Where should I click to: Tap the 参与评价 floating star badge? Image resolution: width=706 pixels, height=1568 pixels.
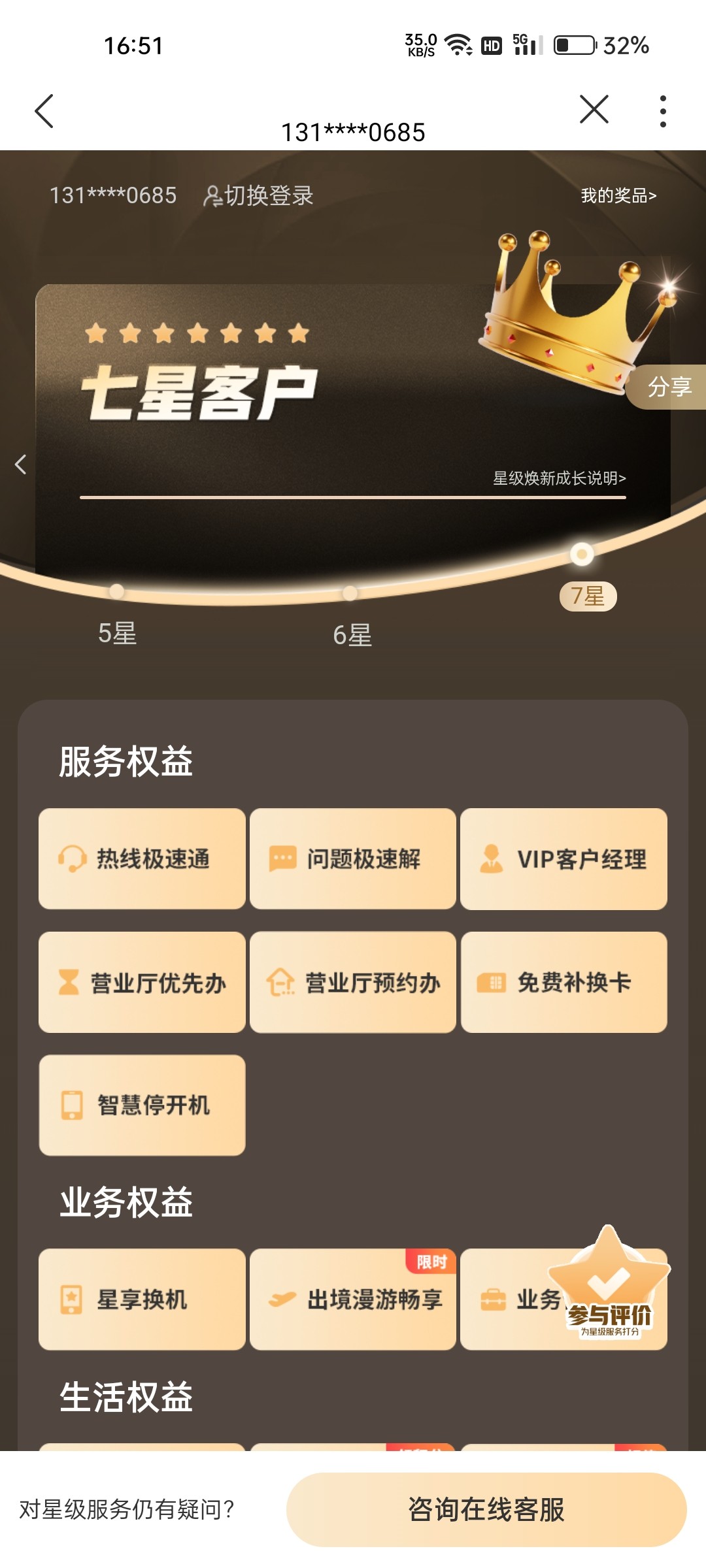pos(609,1282)
